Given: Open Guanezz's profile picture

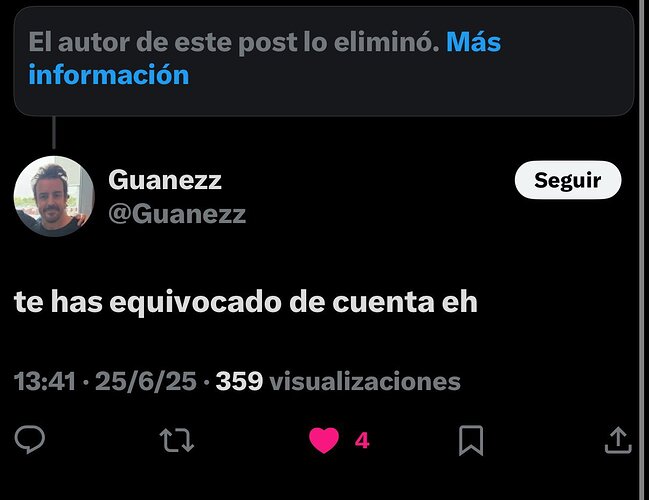Looking at the screenshot, I should 54,197.
